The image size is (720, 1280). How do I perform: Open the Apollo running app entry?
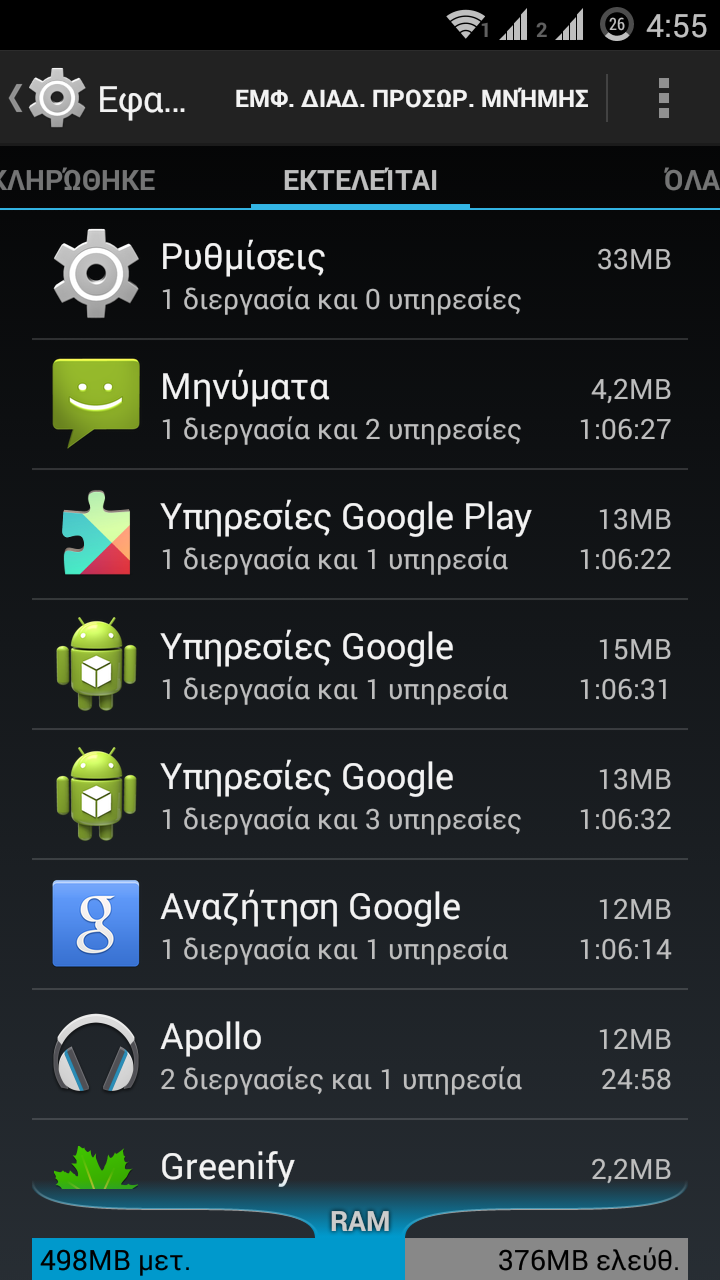pos(360,1055)
